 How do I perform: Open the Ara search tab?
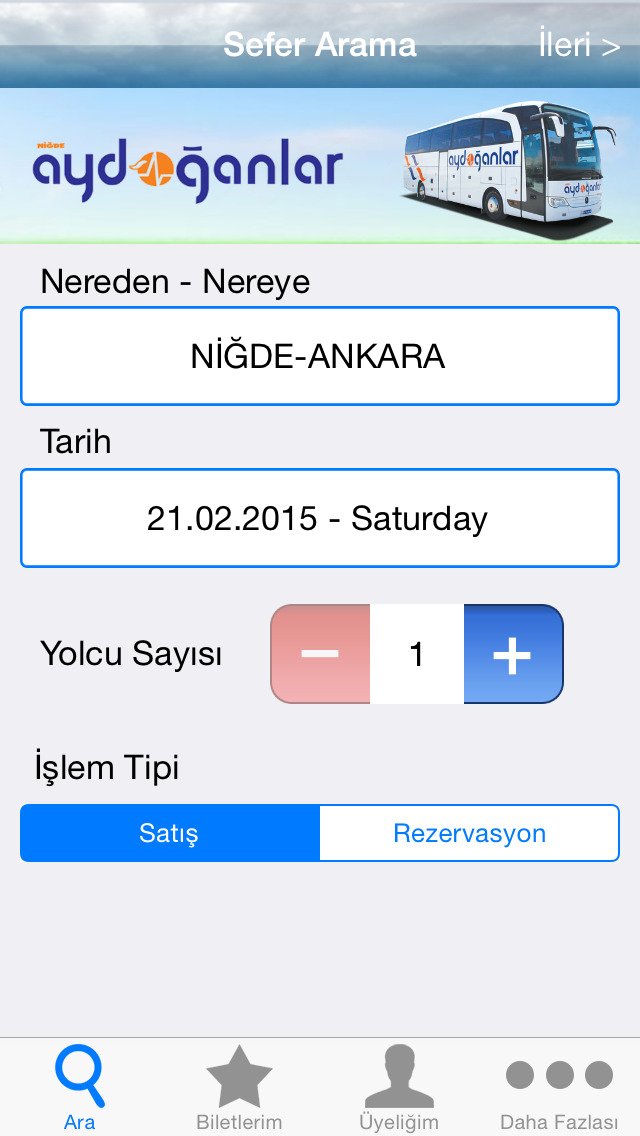(x=80, y=1089)
